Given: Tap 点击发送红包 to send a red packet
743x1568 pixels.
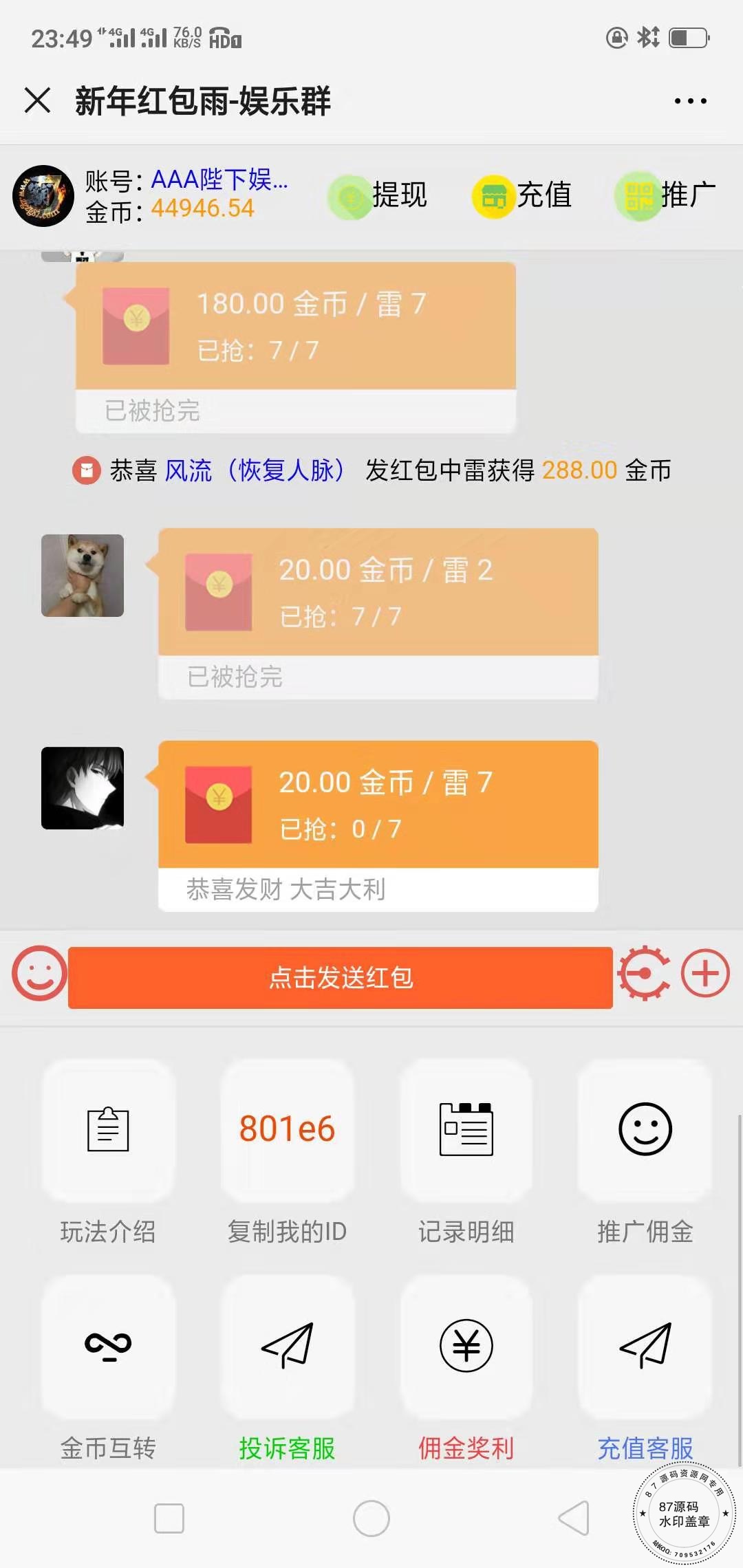Looking at the screenshot, I should (x=340, y=977).
